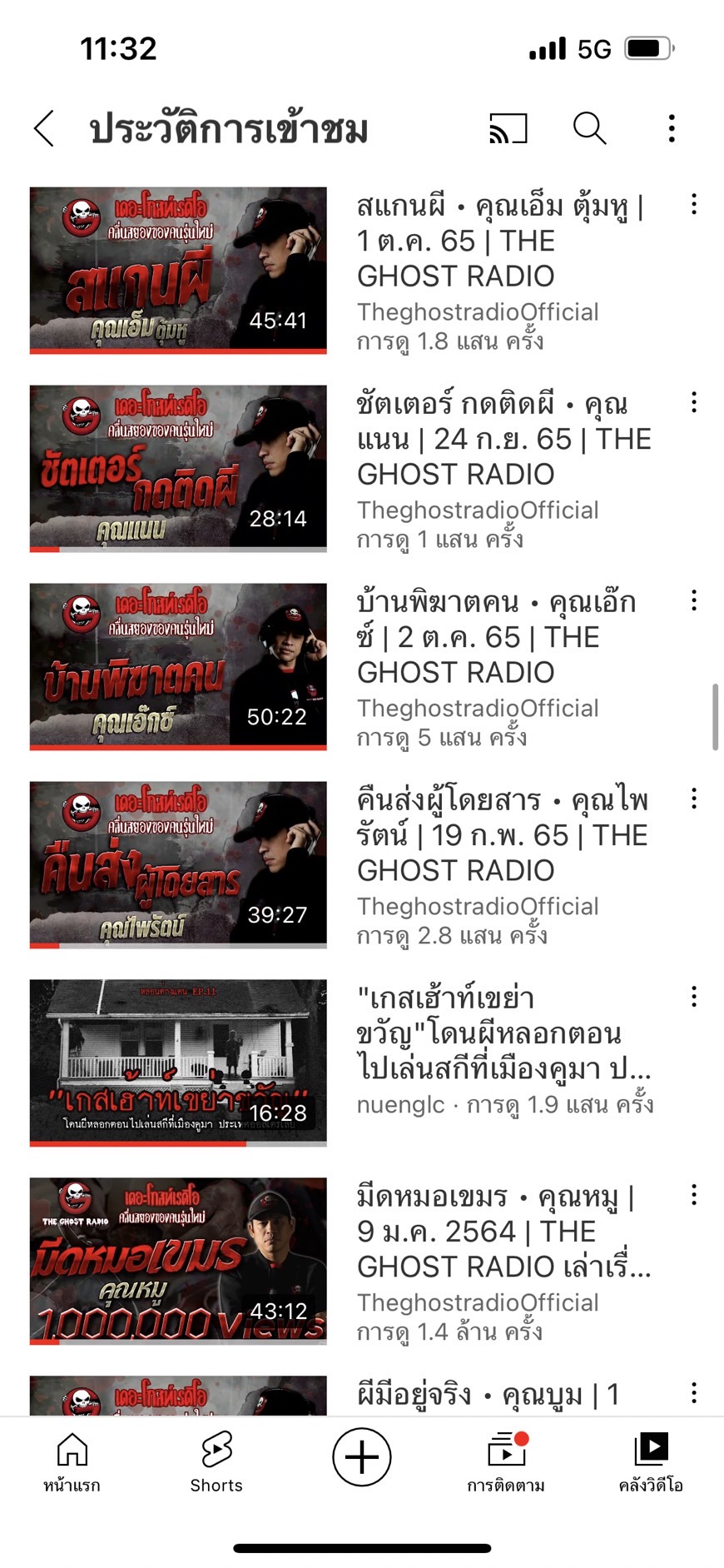Open options for เกสเฮ้าท์เขย่าขวัญ video

tap(693, 998)
